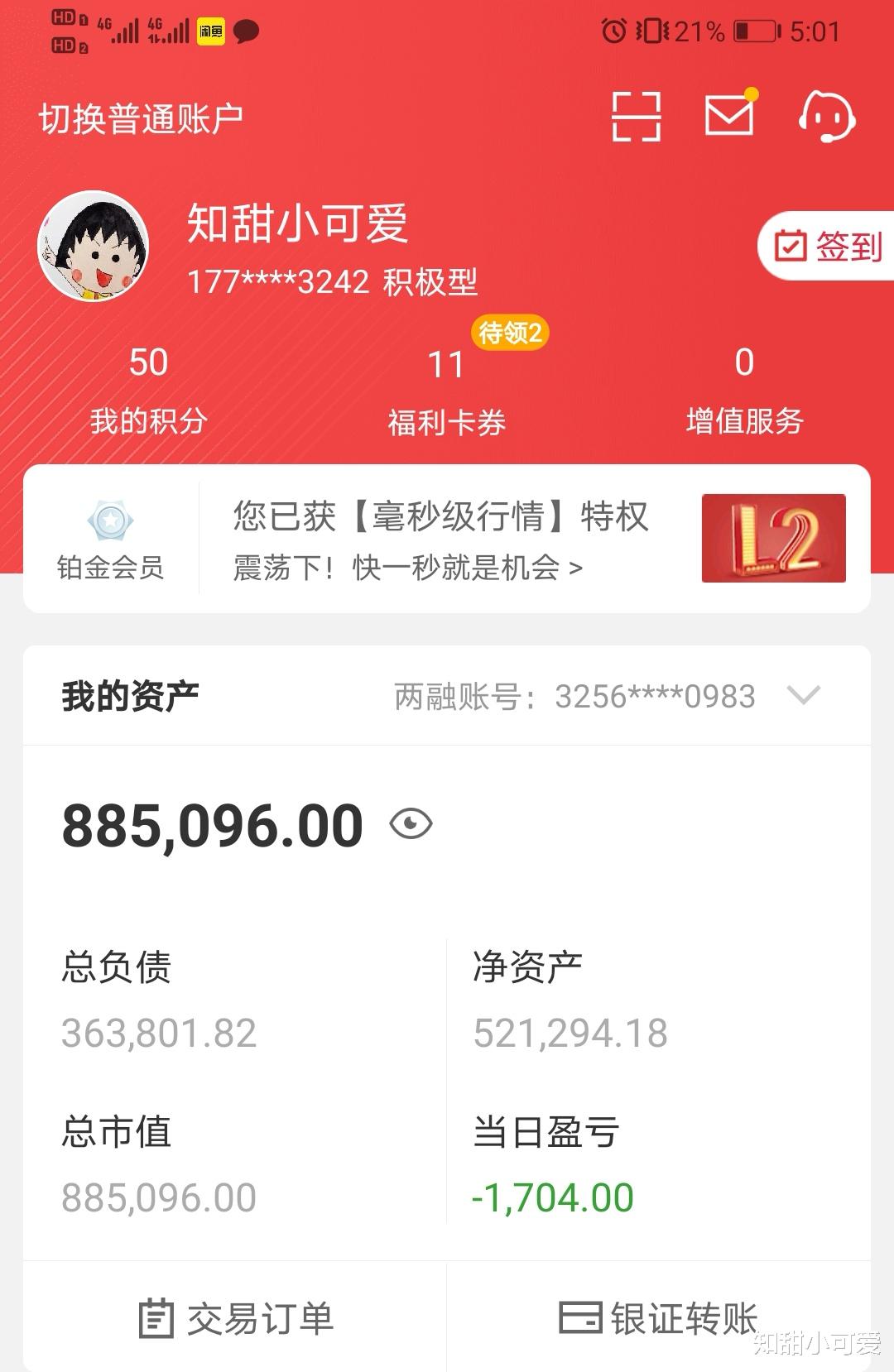The image size is (894, 1372).
Task: Click the 铂金会员 diamond badge icon
Action: [112, 521]
